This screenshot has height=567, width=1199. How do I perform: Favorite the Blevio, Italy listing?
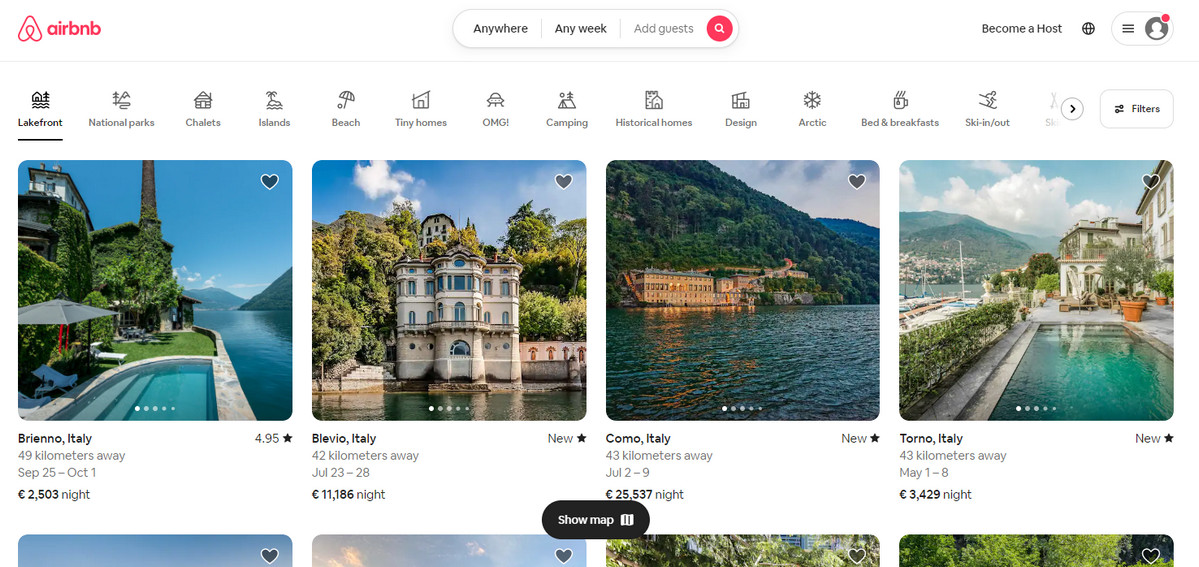[x=563, y=182]
